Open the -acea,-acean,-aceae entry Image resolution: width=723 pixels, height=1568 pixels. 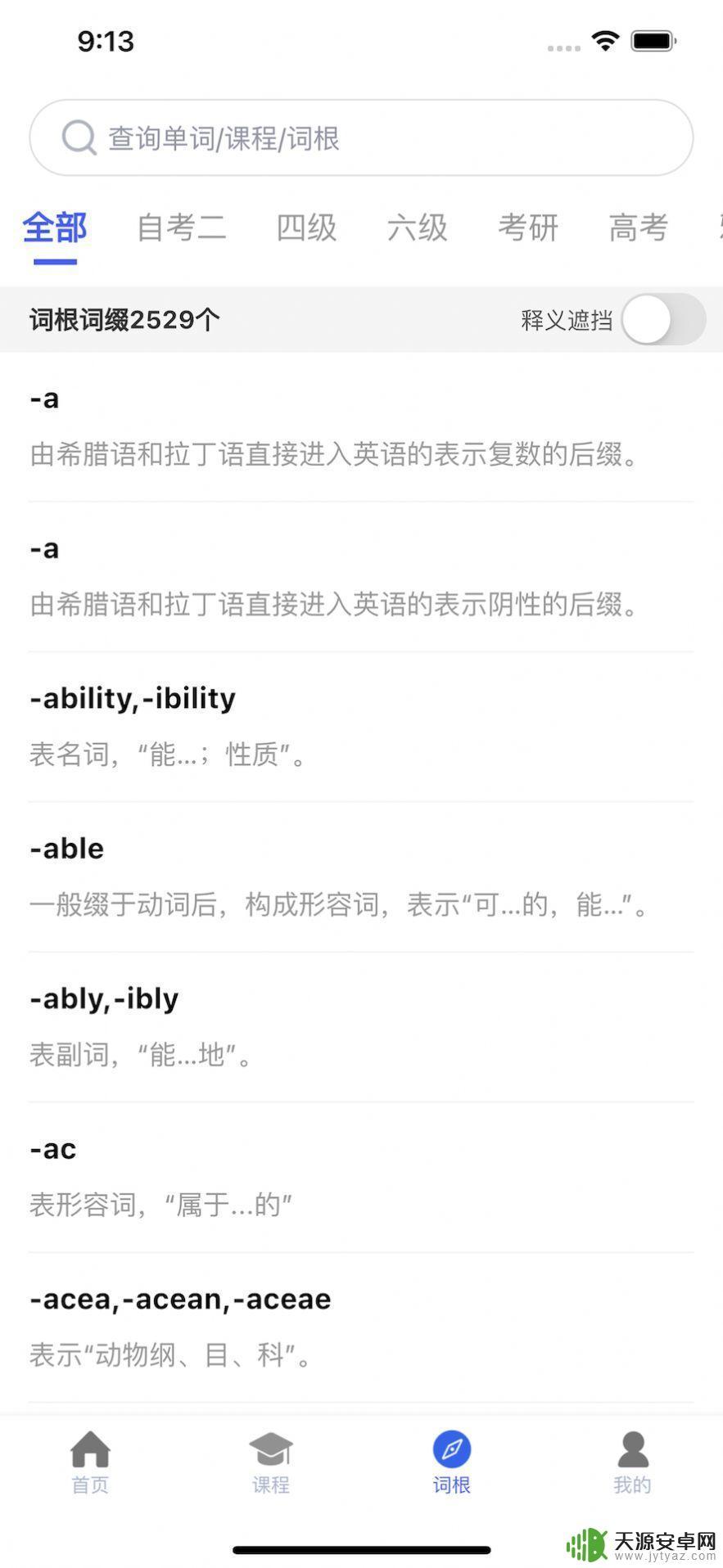(361, 1327)
